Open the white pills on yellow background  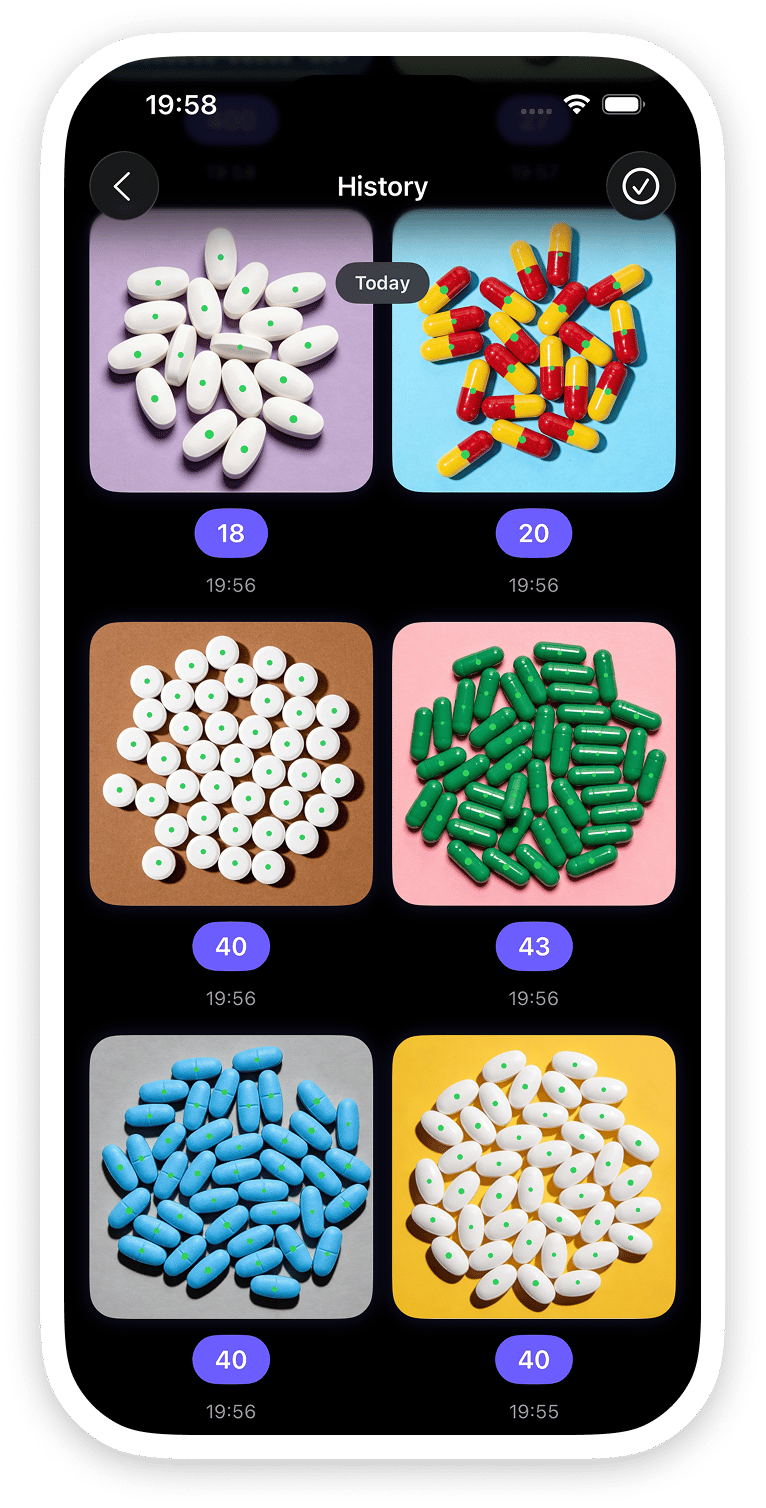534,1177
